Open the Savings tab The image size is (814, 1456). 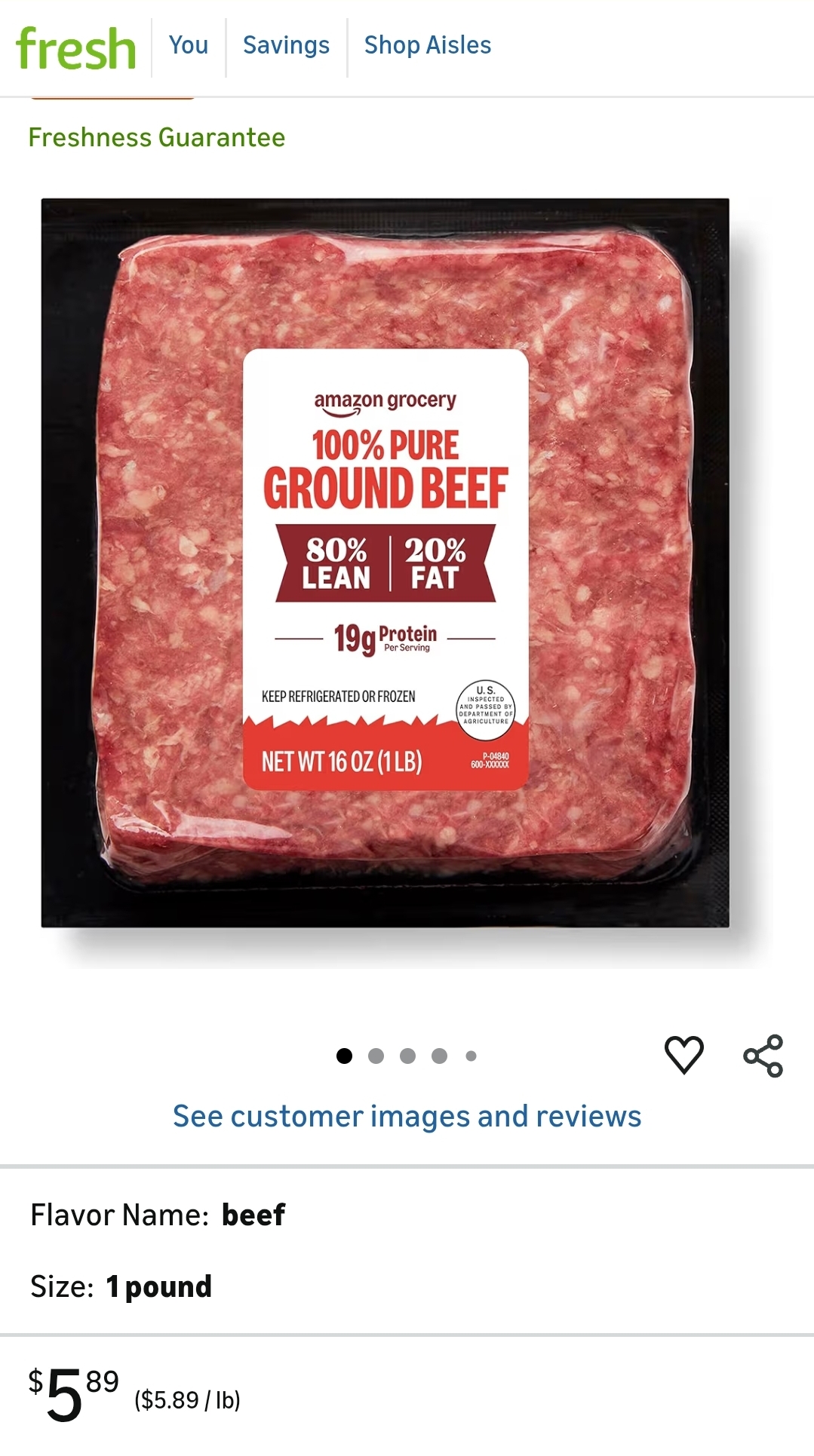(x=286, y=45)
